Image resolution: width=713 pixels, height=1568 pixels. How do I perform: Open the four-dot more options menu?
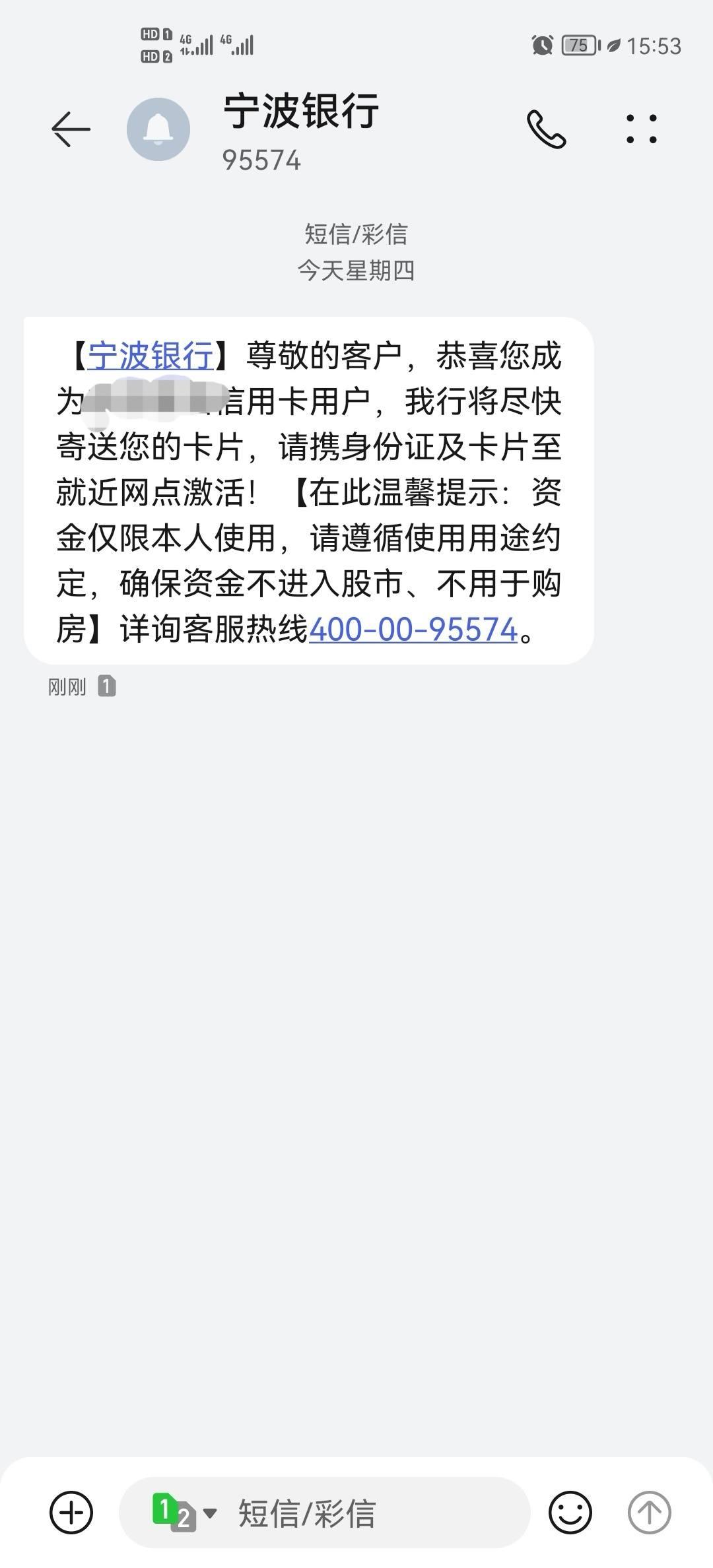point(641,129)
